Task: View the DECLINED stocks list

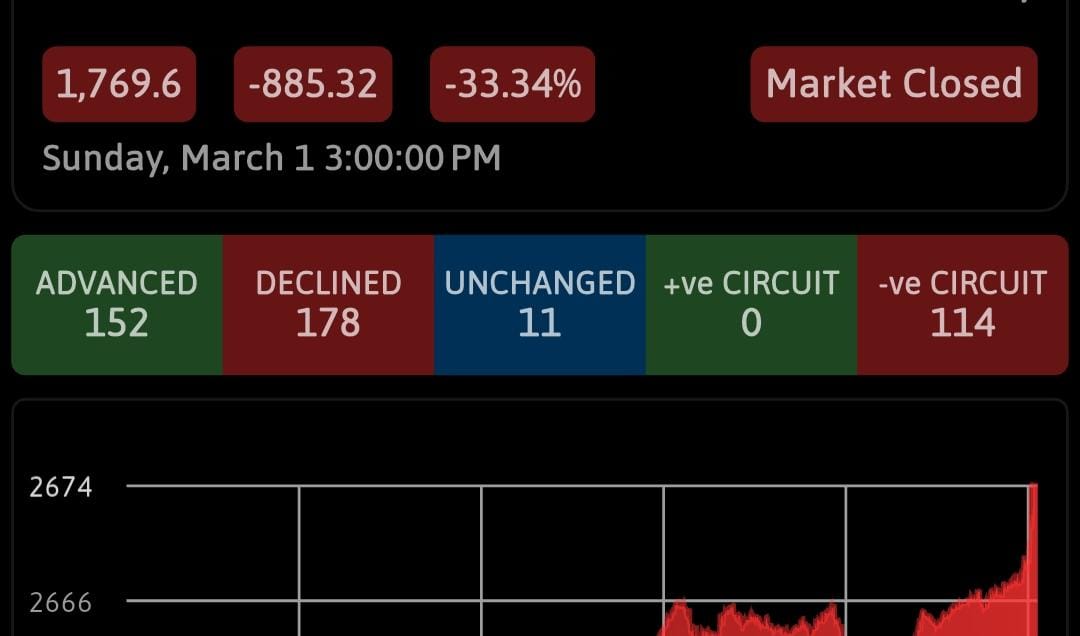Action: point(328,304)
